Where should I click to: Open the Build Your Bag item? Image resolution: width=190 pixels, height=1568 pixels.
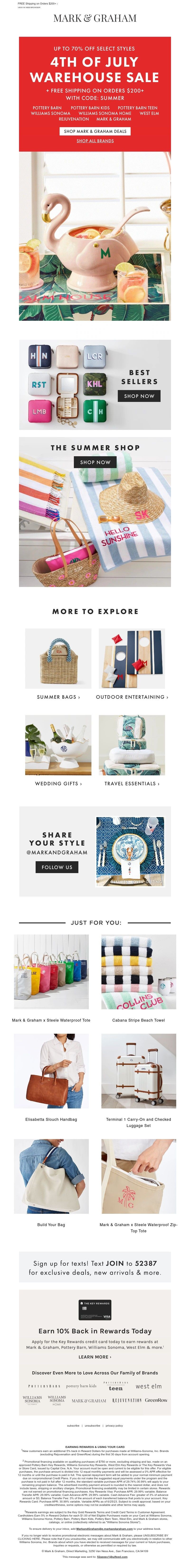click(x=51, y=1225)
